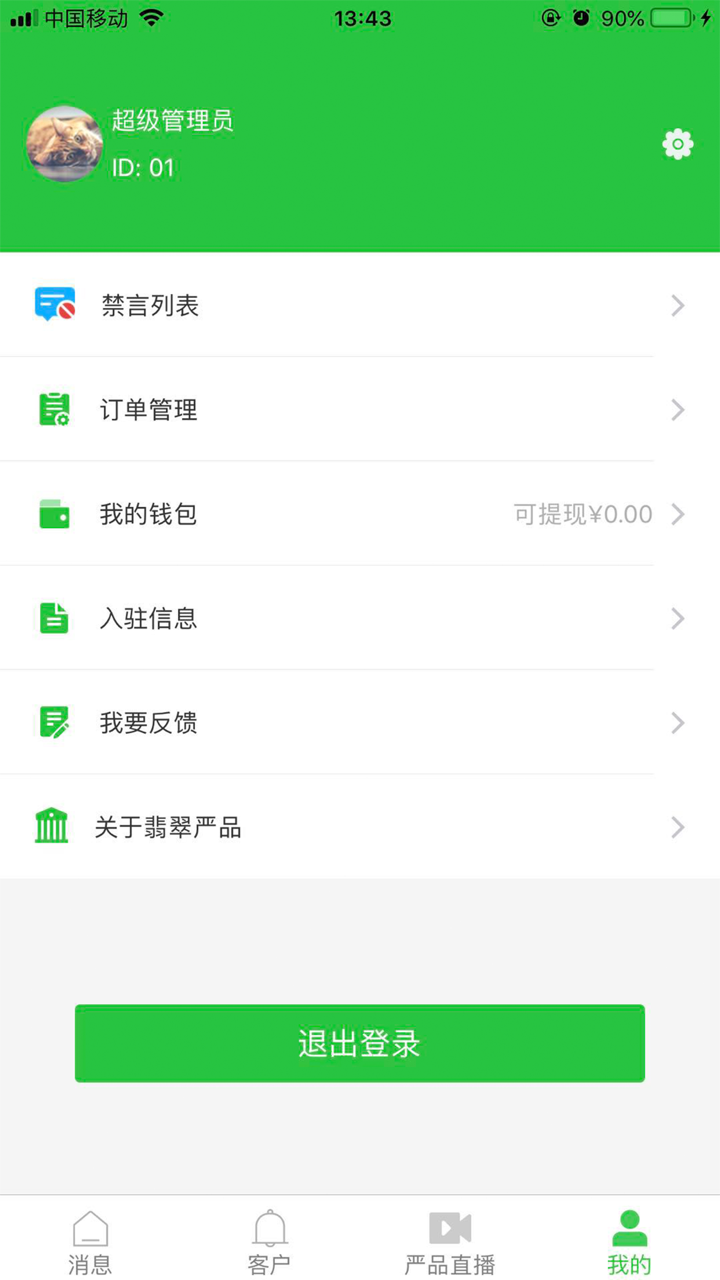Expand the 我的钱包 row chevron

(678, 514)
